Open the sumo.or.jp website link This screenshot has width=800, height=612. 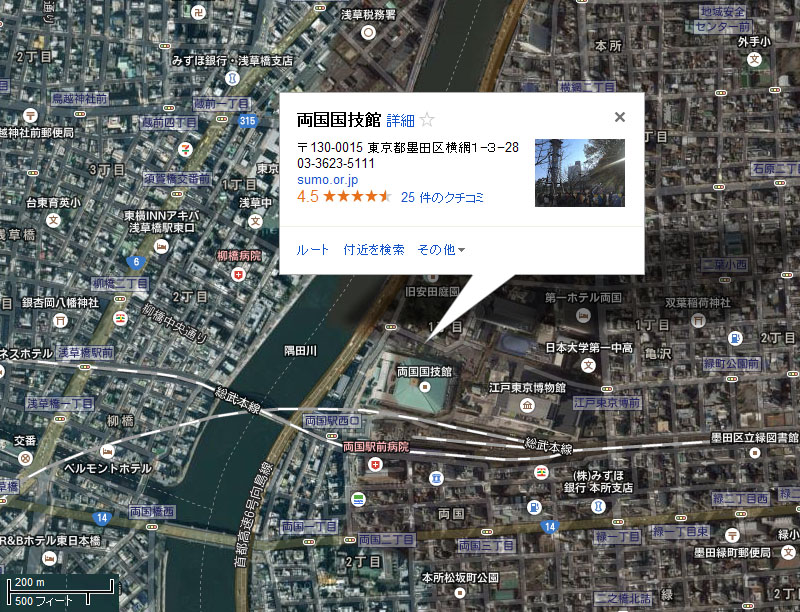click(327, 179)
